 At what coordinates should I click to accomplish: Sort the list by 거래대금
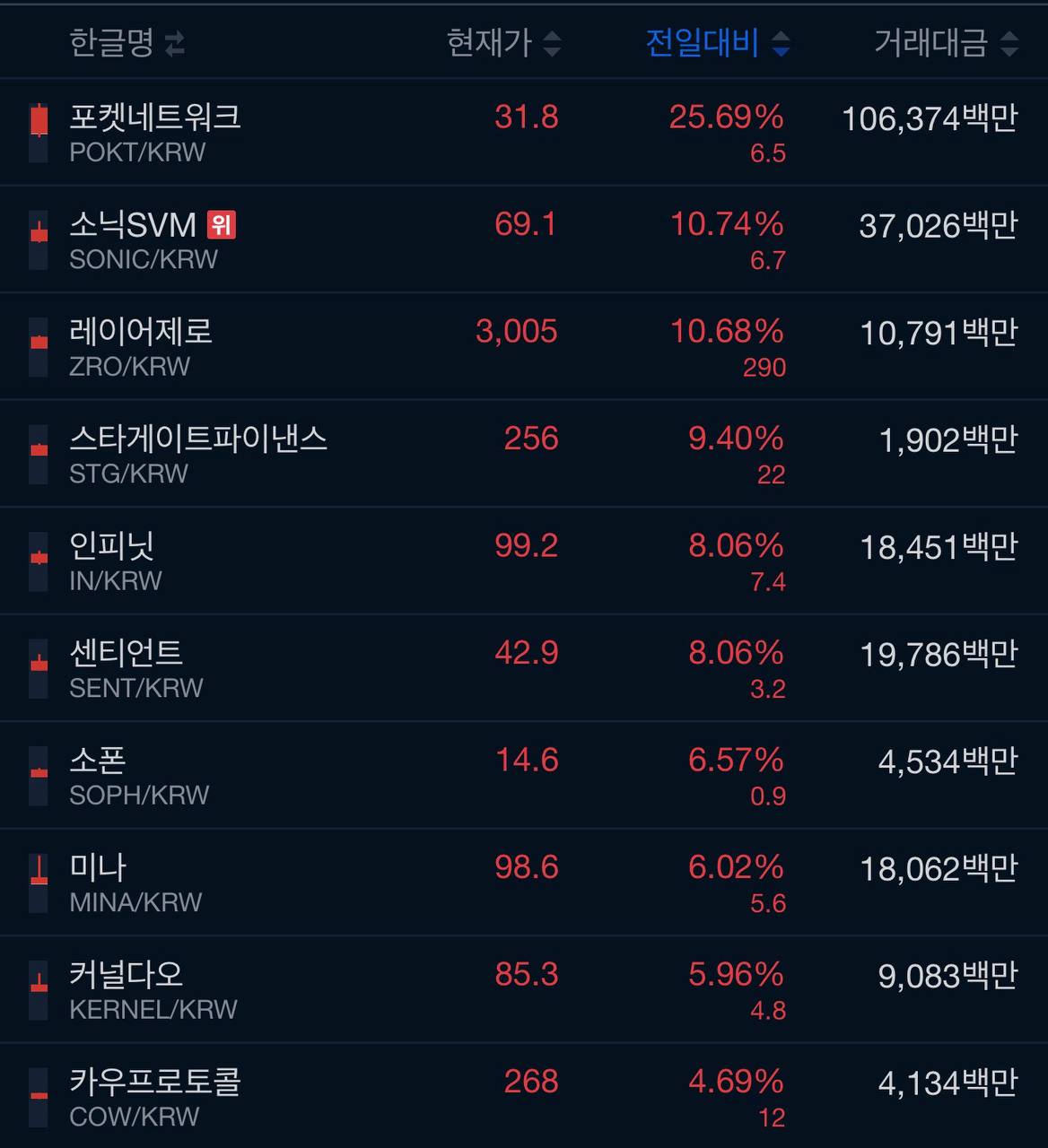pyautogui.click(x=945, y=43)
